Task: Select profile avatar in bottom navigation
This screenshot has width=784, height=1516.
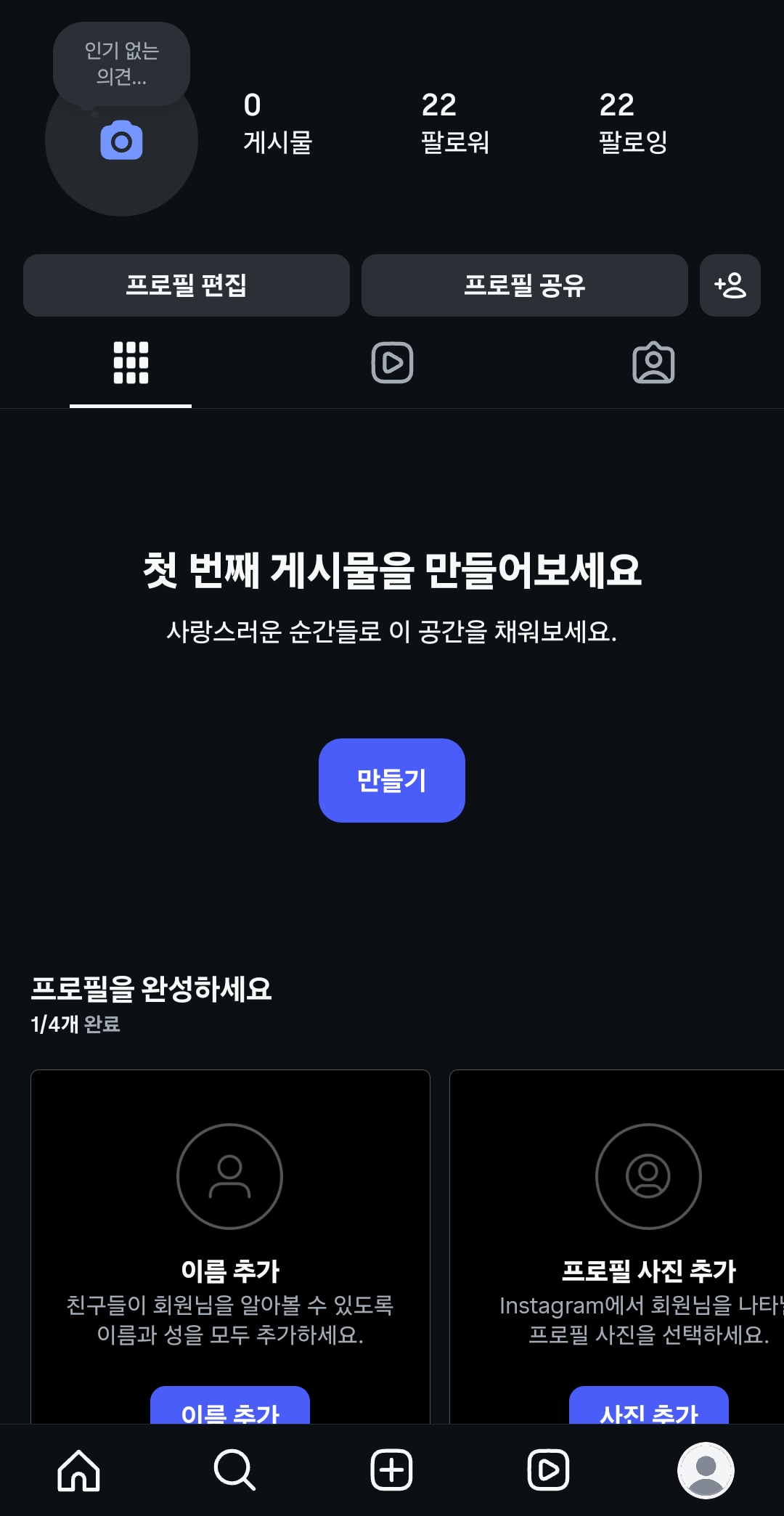Action: pyautogui.click(x=705, y=1470)
